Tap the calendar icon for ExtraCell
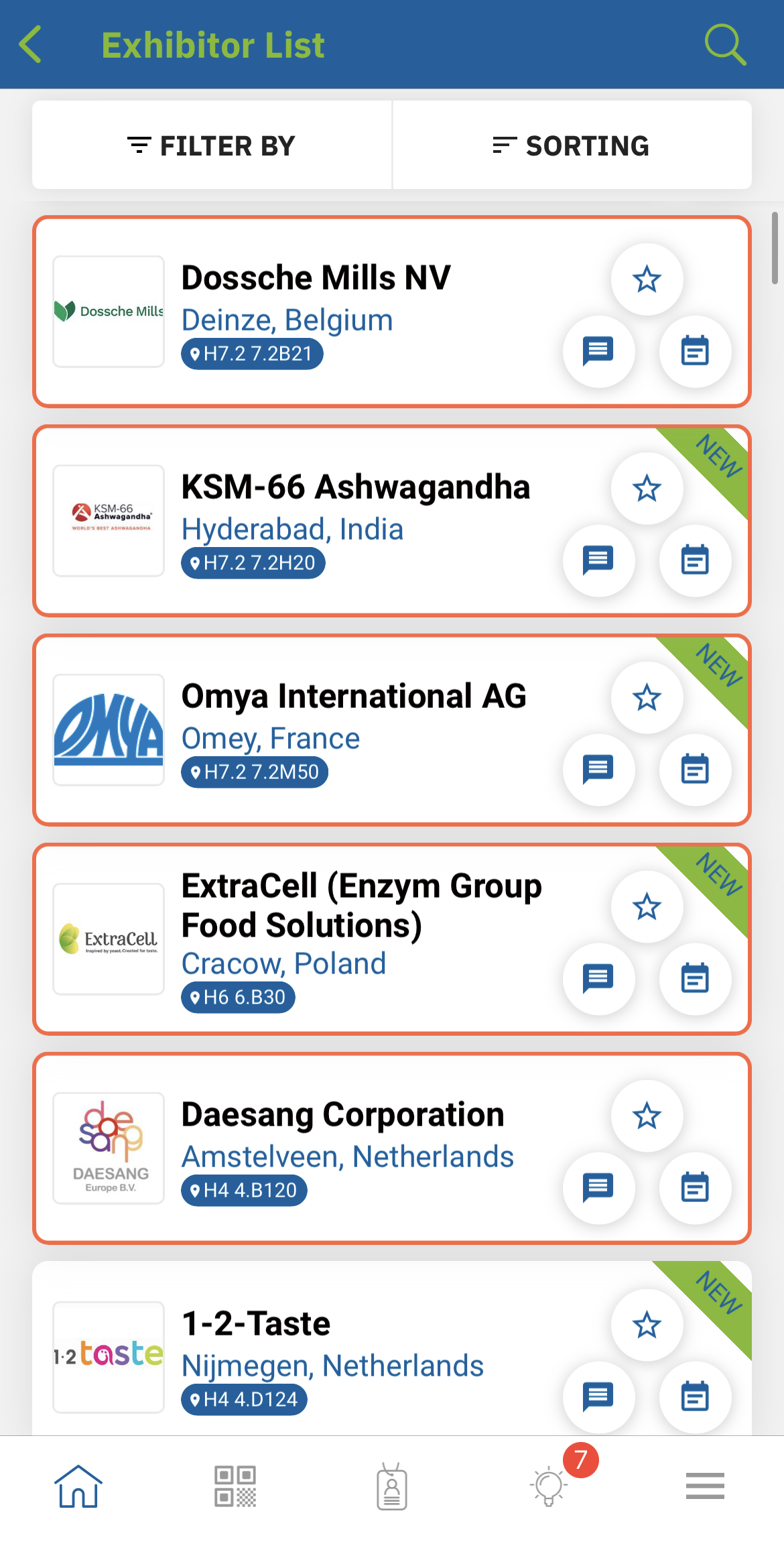This screenshot has width=784, height=1560. pos(695,978)
